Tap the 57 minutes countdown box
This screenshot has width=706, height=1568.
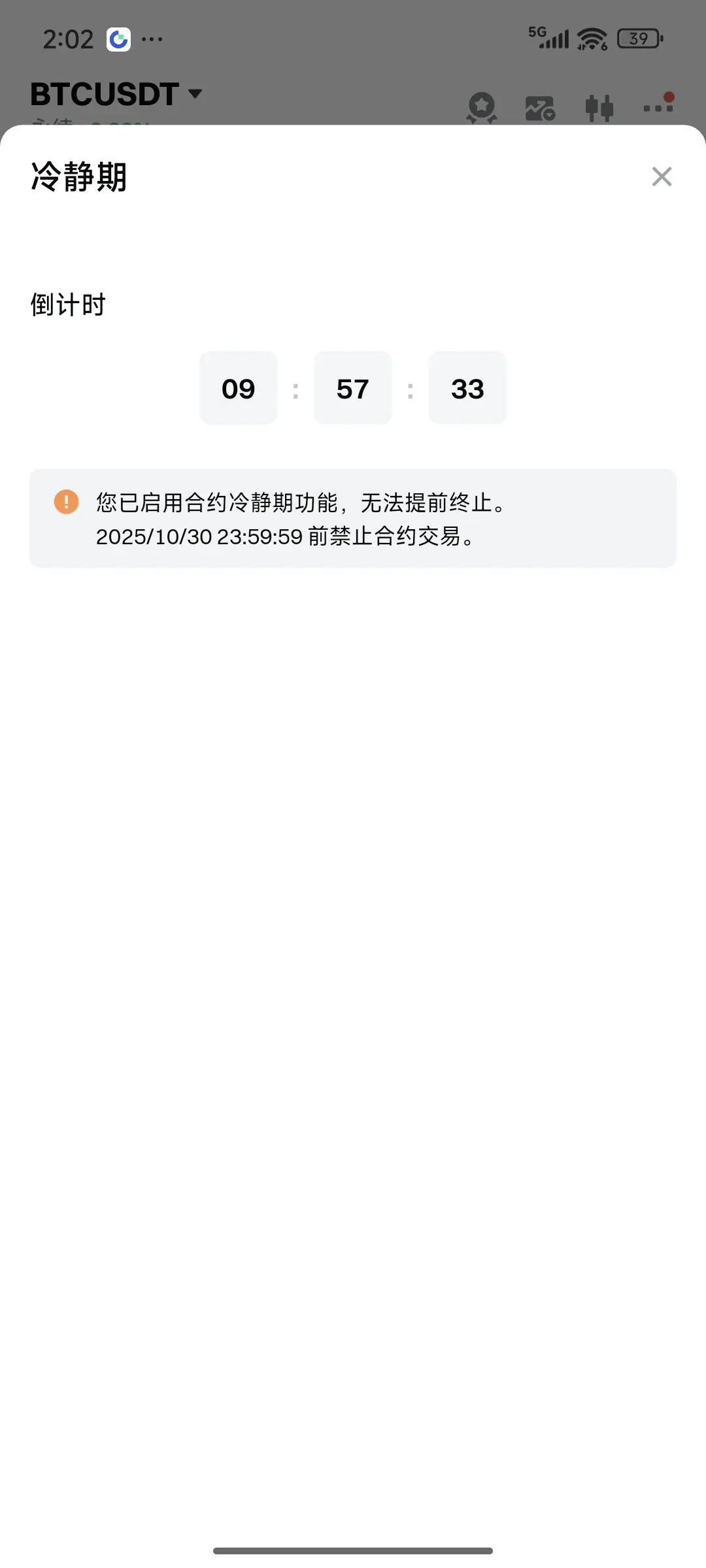[353, 388]
